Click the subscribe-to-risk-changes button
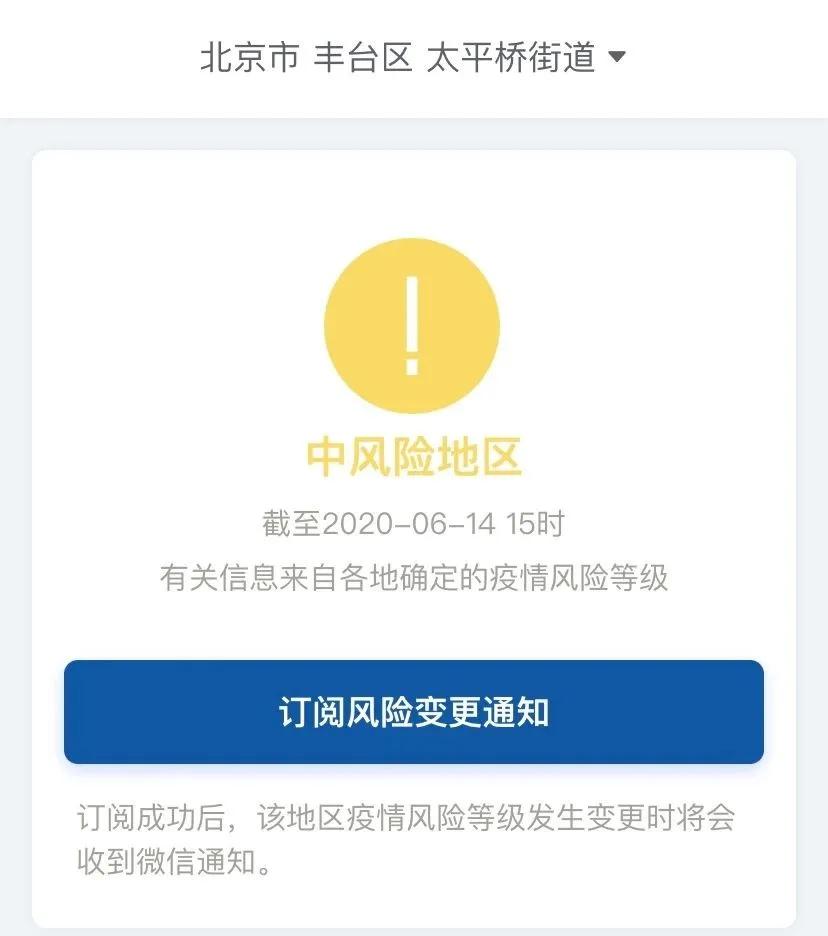Image resolution: width=828 pixels, height=936 pixels. coord(413,712)
